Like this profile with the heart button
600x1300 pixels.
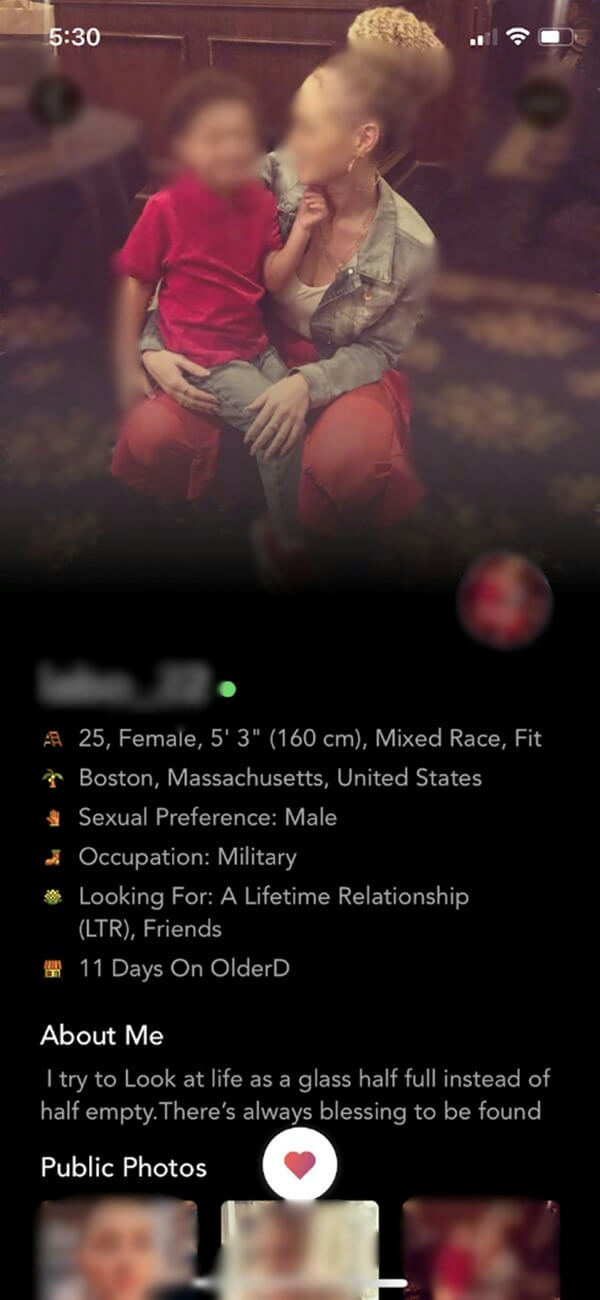[300, 1165]
